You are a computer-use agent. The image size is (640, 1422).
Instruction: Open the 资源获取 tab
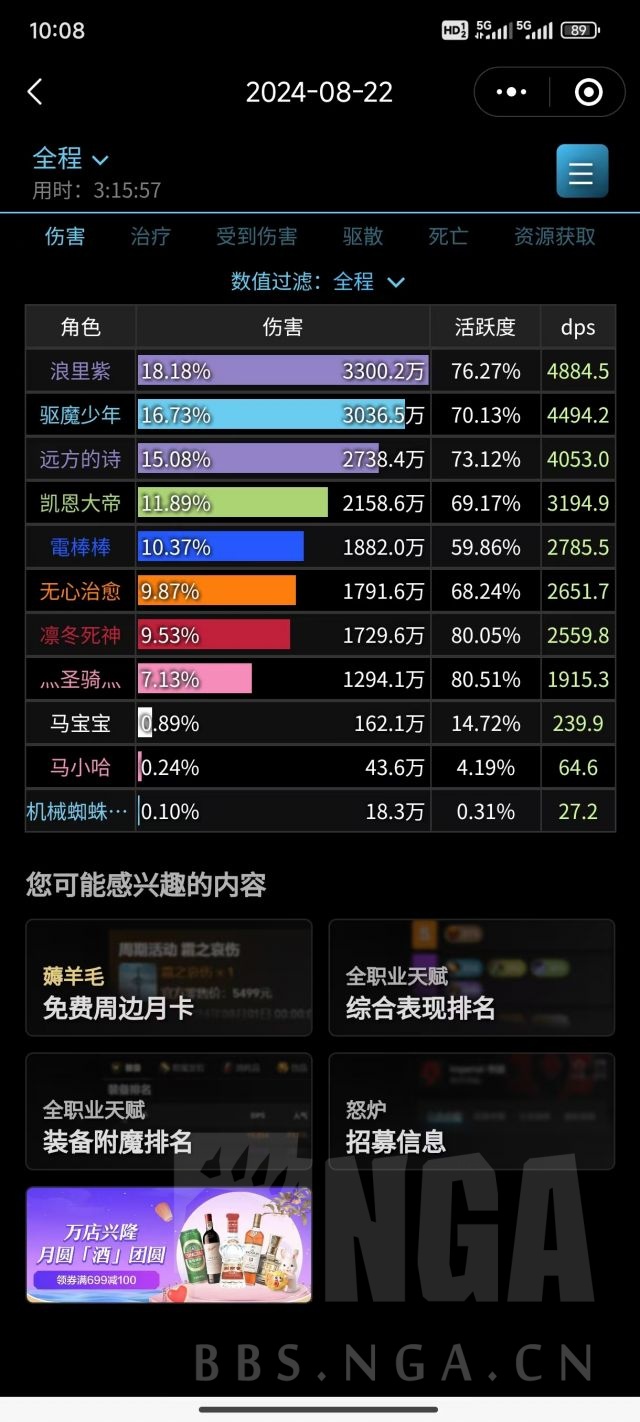(555, 237)
